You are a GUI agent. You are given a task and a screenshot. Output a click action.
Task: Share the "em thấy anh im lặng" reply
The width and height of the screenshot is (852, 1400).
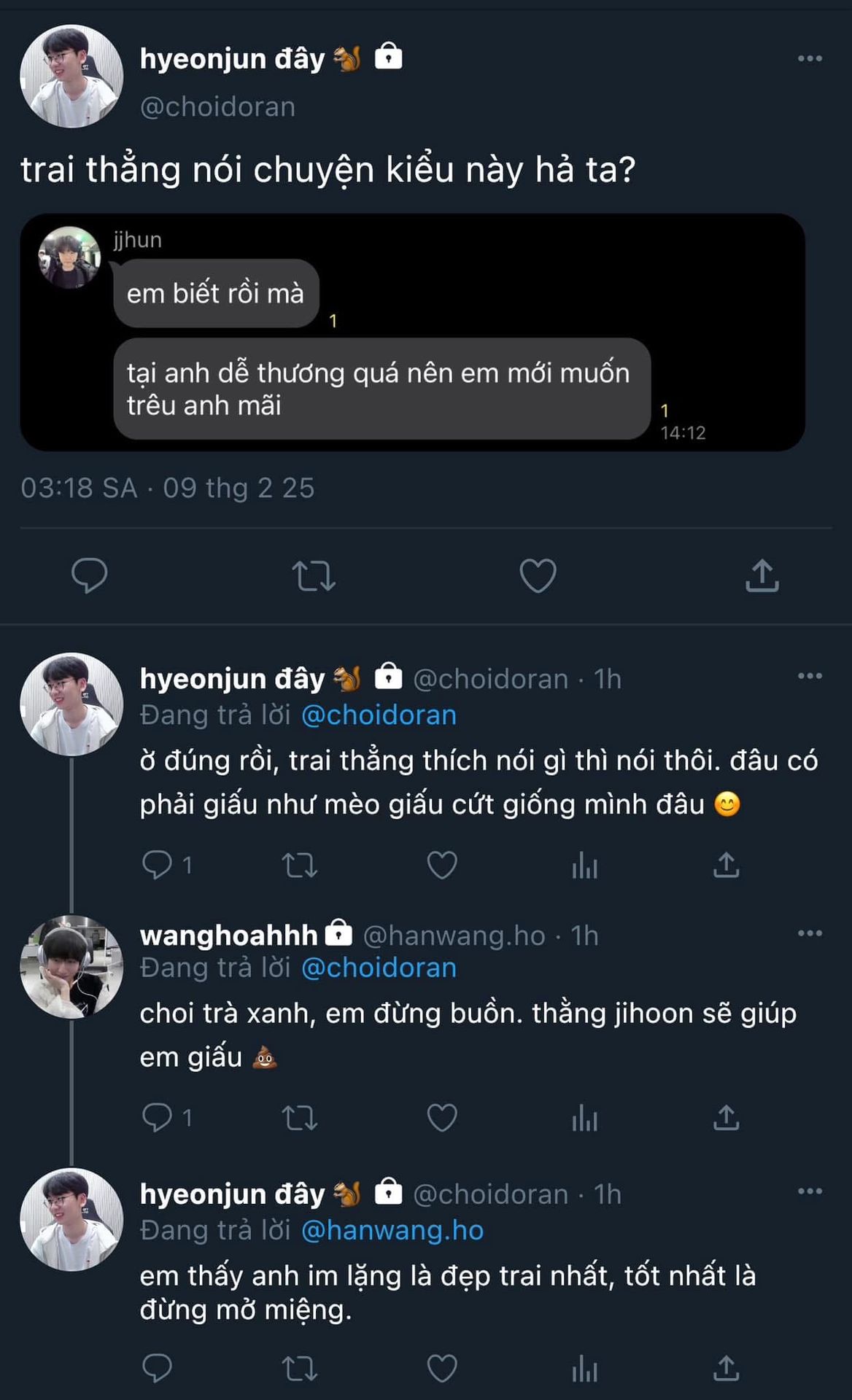[x=726, y=1369]
